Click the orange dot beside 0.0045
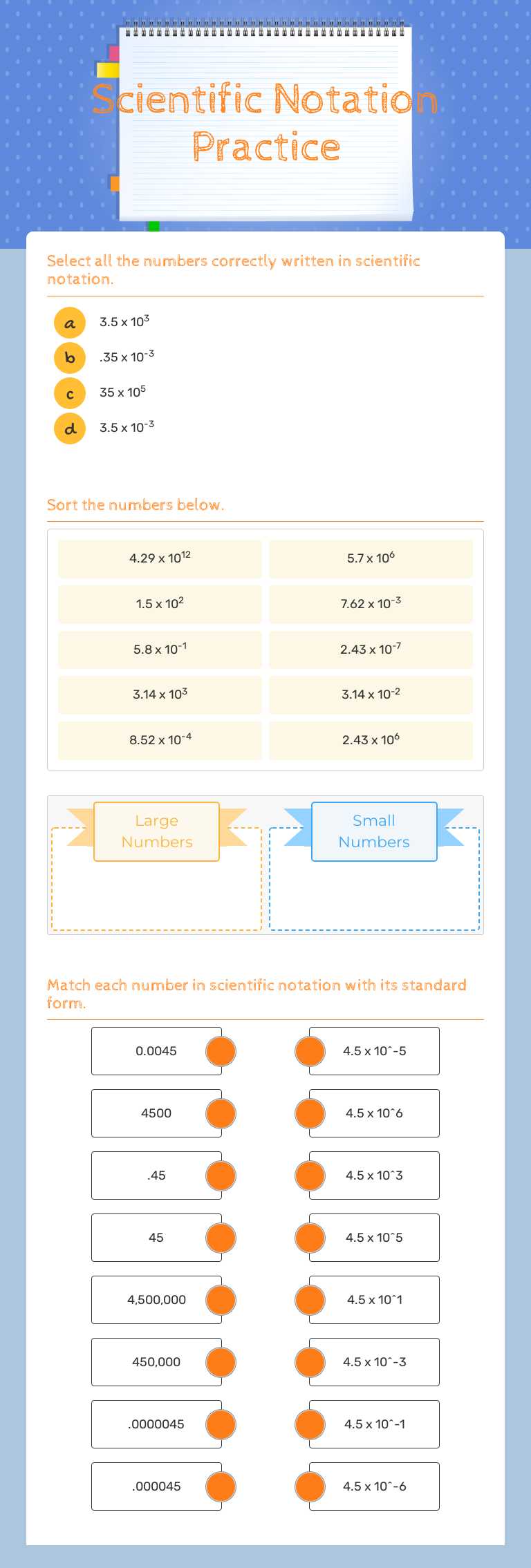 [x=220, y=1051]
